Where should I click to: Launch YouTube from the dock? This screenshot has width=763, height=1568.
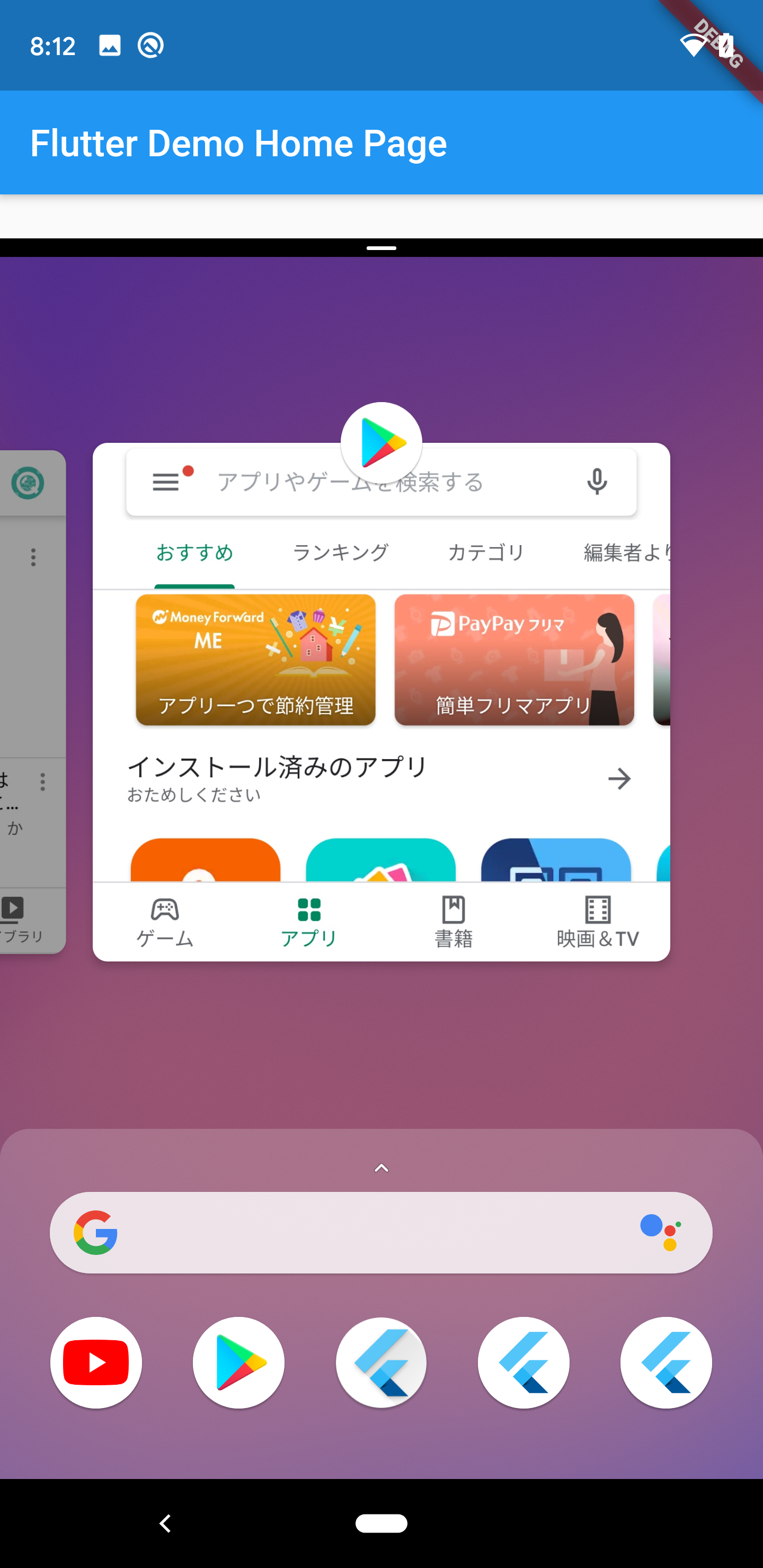pos(95,1363)
